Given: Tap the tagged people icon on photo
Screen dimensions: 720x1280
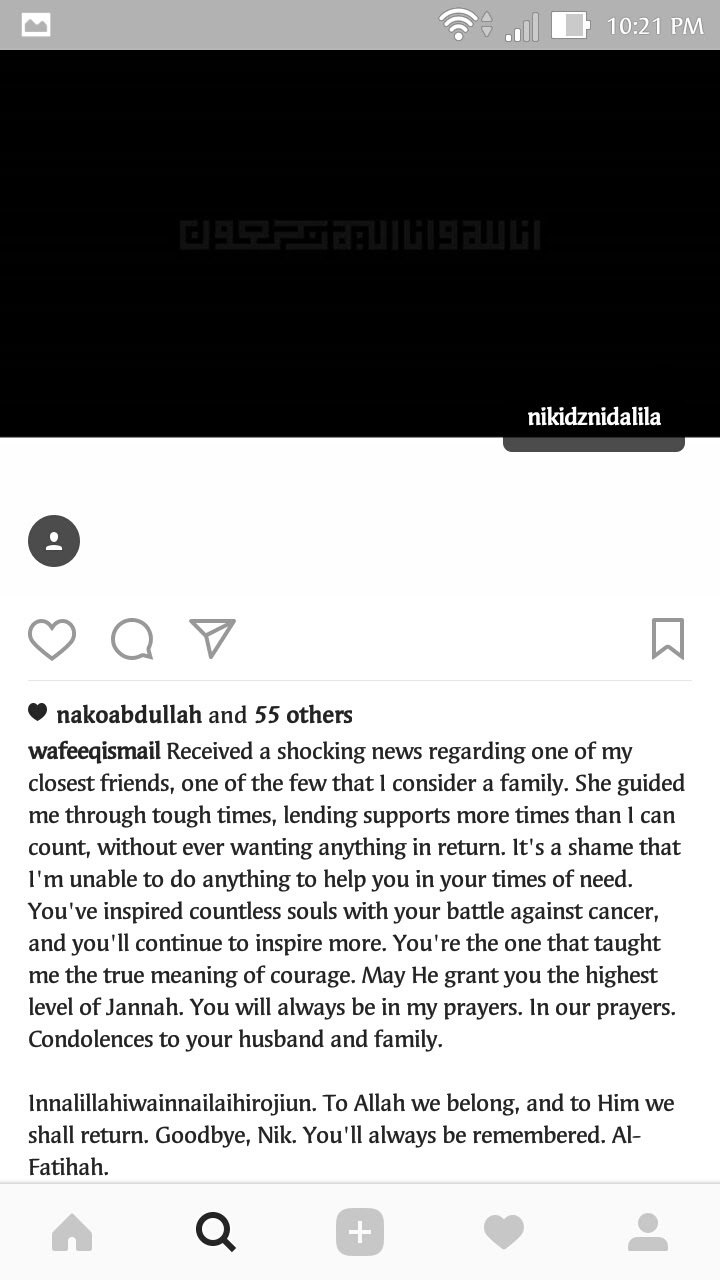Looking at the screenshot, I should click(x=54, y=541).
